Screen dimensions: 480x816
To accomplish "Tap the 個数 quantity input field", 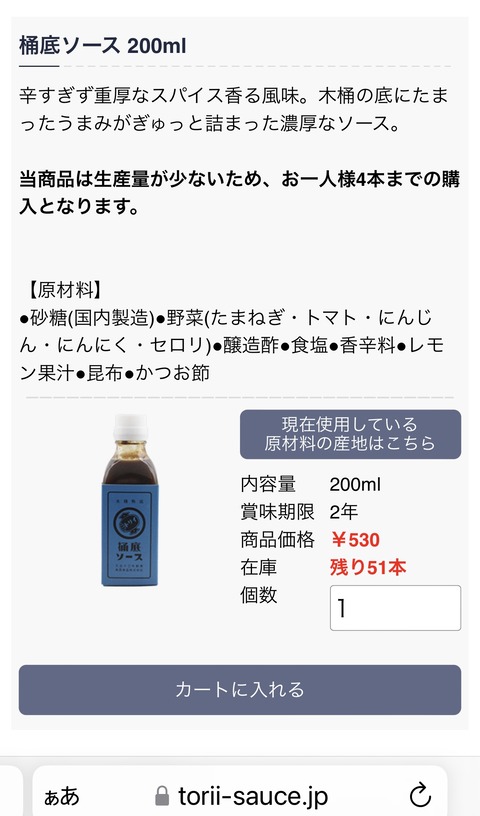I will [x=395, y=608].
